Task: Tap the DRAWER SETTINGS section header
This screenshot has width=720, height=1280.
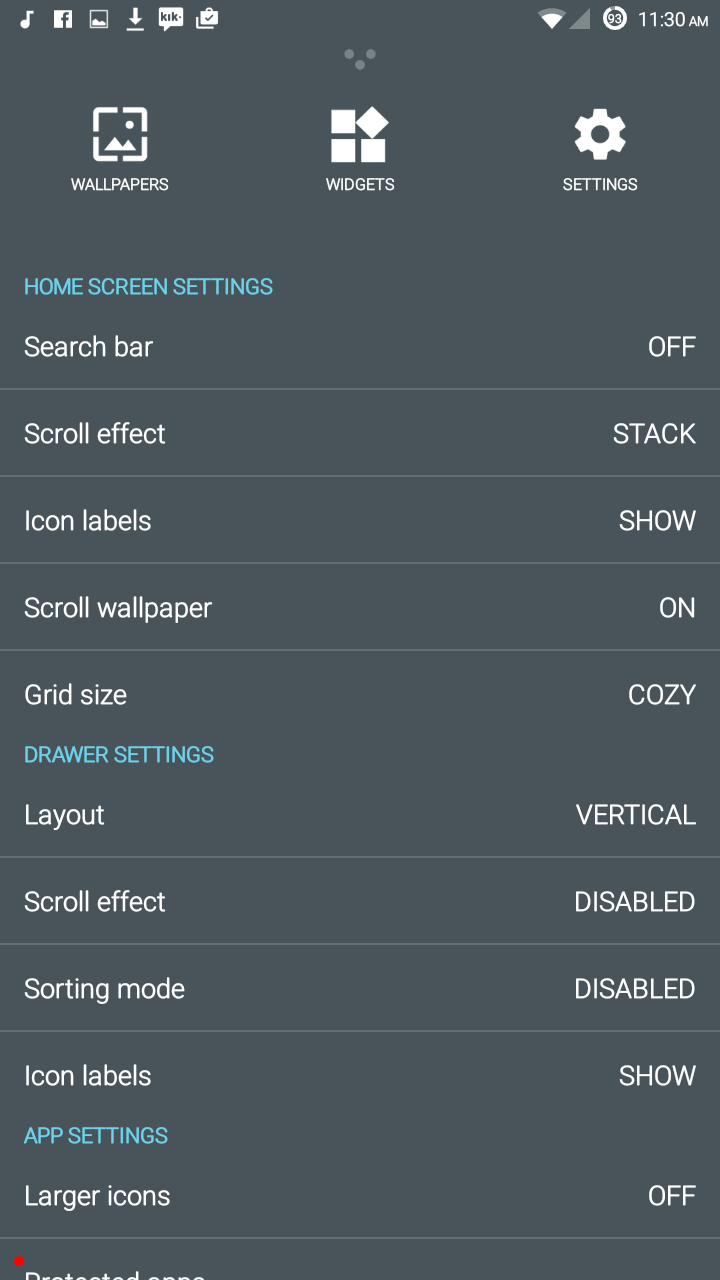Action: pos(119,754)
